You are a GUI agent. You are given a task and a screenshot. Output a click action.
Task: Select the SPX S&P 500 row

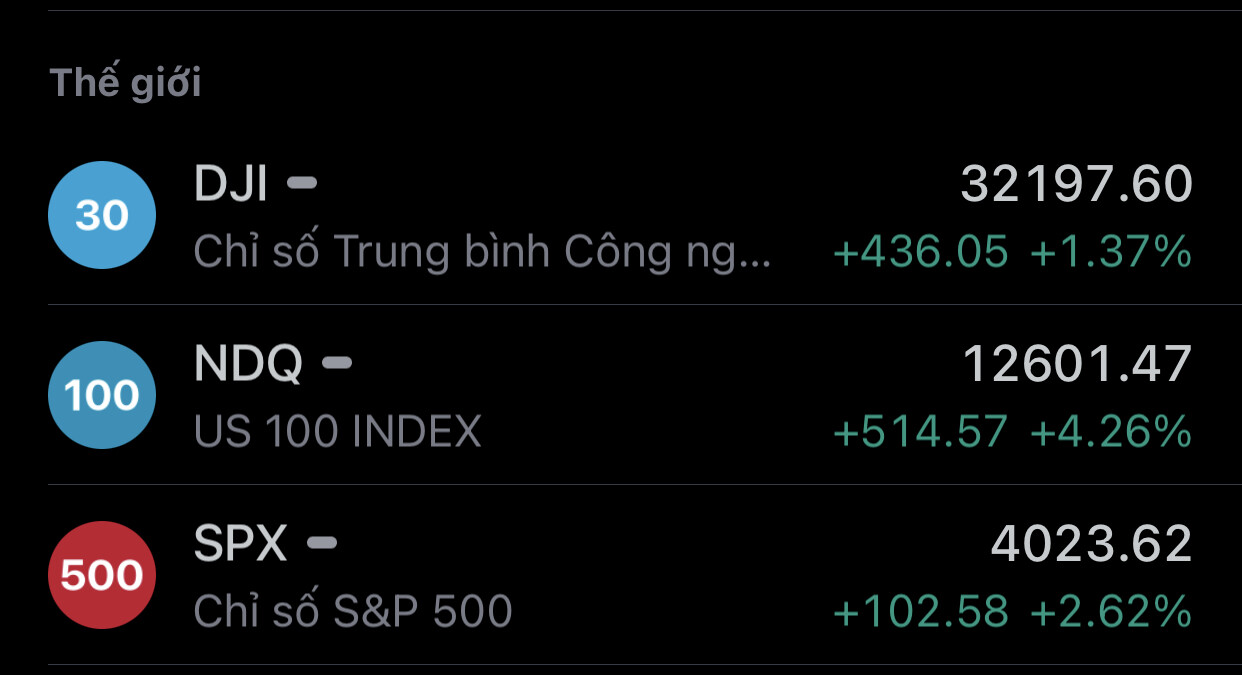pos(620,576)
